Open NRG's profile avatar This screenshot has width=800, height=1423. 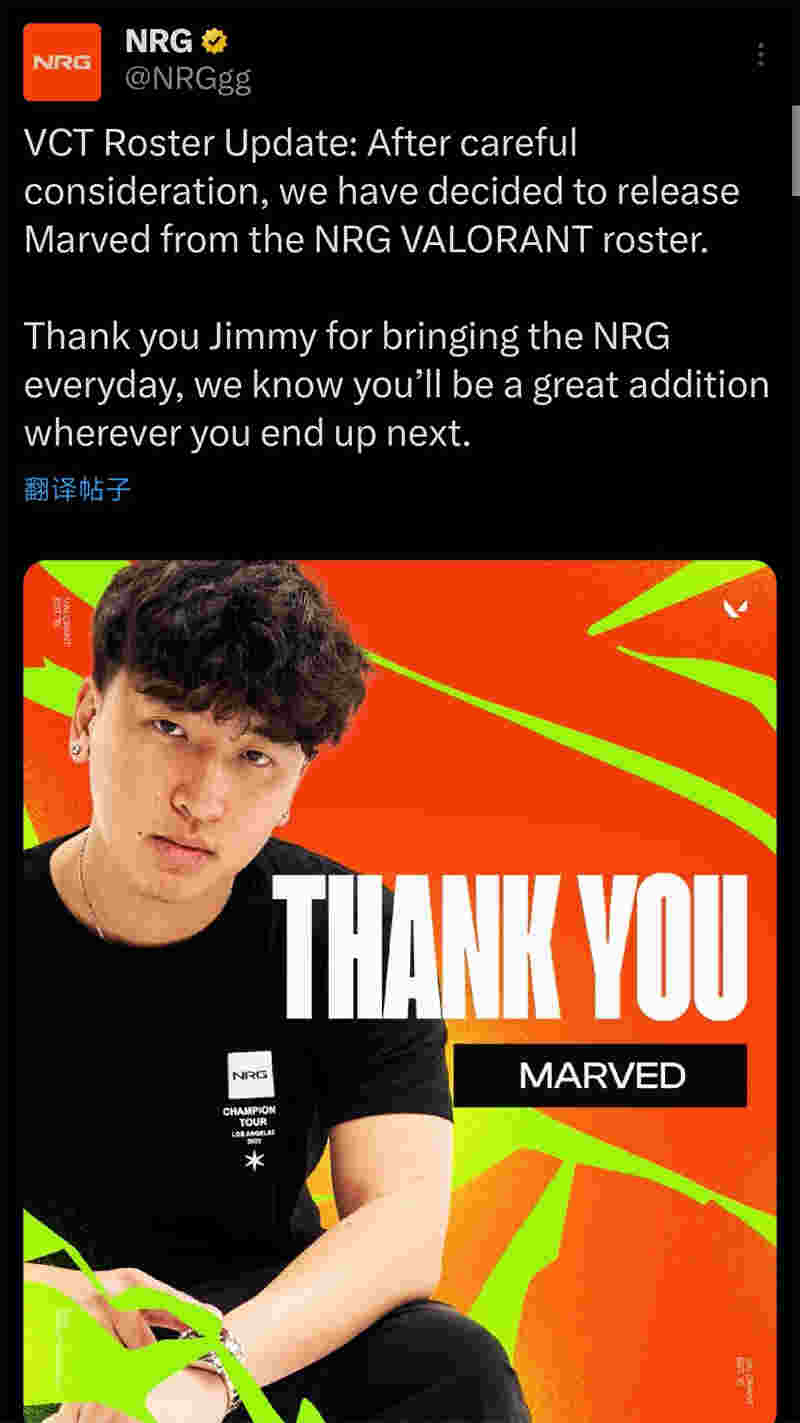[62, 62]
